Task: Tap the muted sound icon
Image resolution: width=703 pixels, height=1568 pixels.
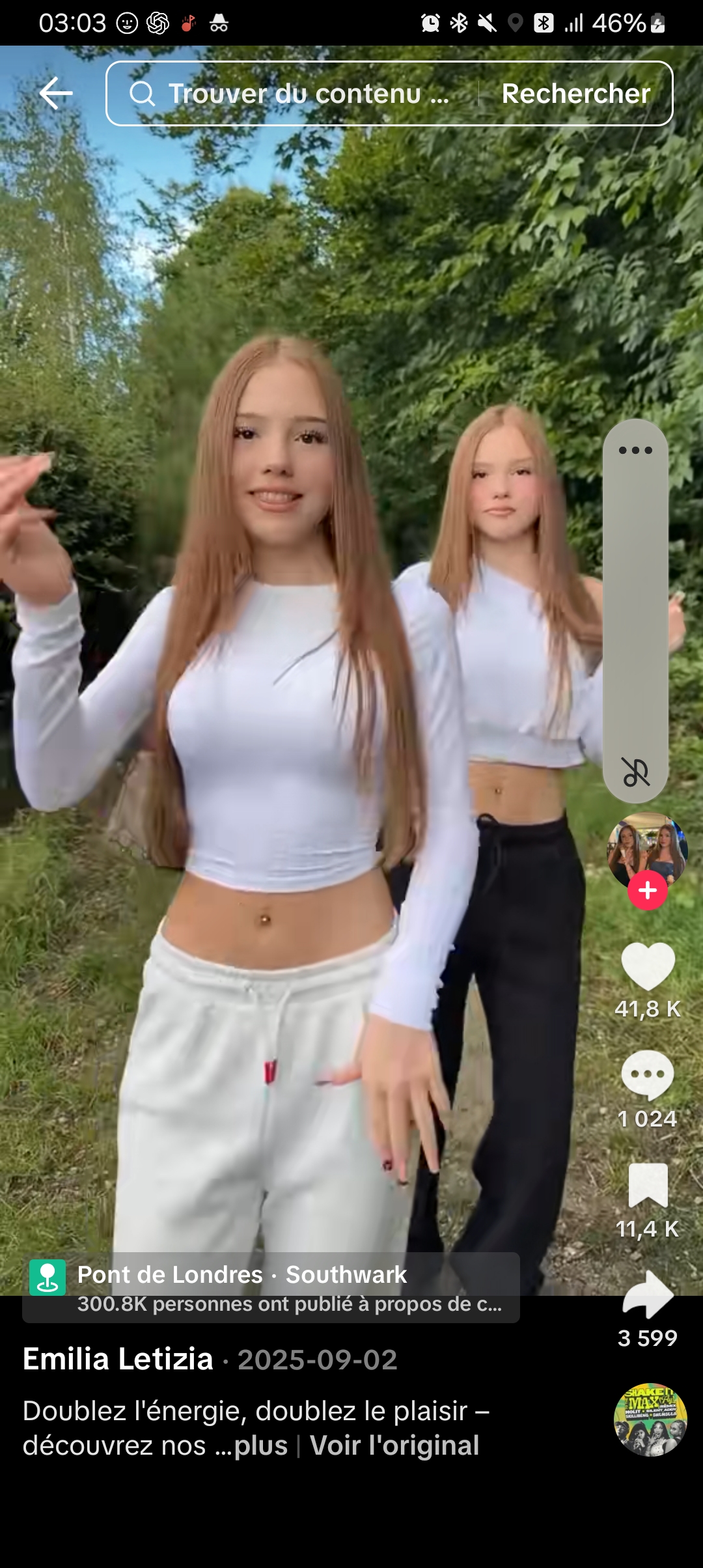Action: click(x=635, y=772)
